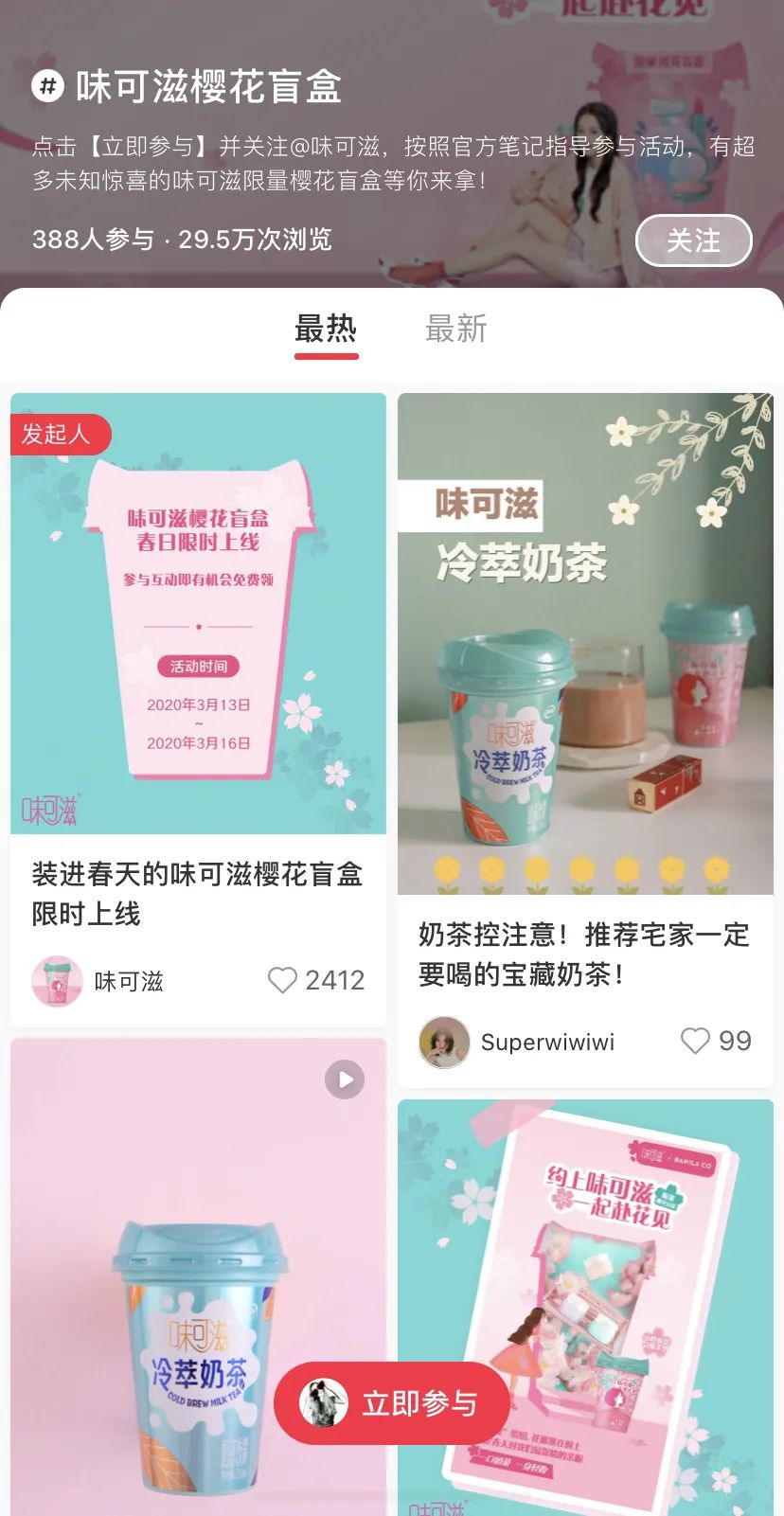This screenshot has height=1516, width=784.
Task: Follow the 味可滋樱花盲盒 topic
Action: click(693, 241)
